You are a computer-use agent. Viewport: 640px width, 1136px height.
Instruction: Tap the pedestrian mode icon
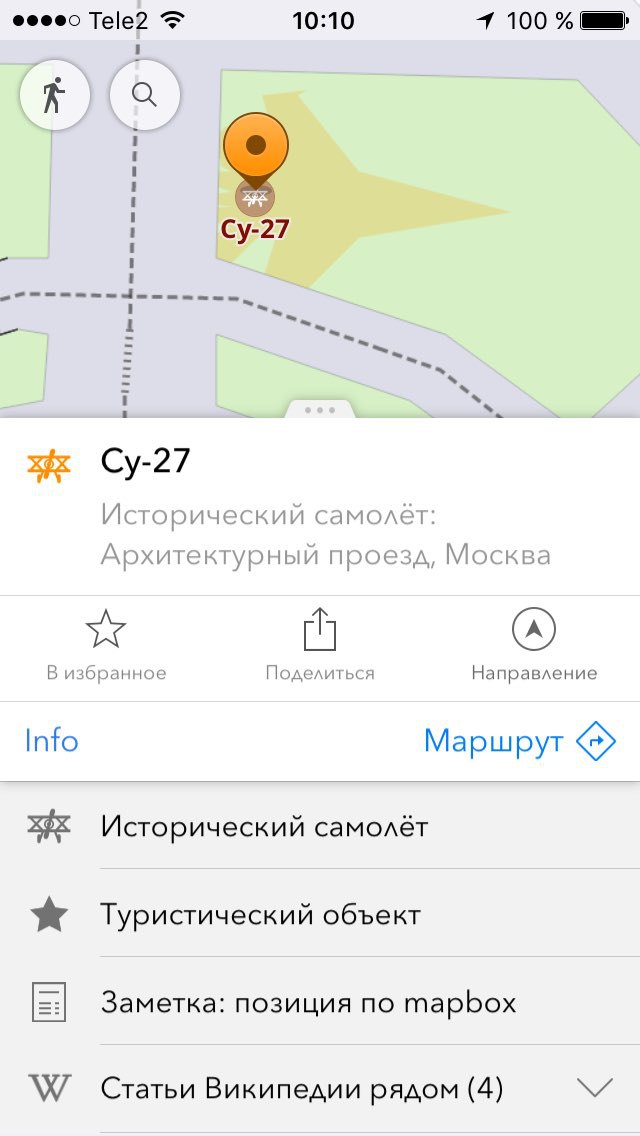54,95
